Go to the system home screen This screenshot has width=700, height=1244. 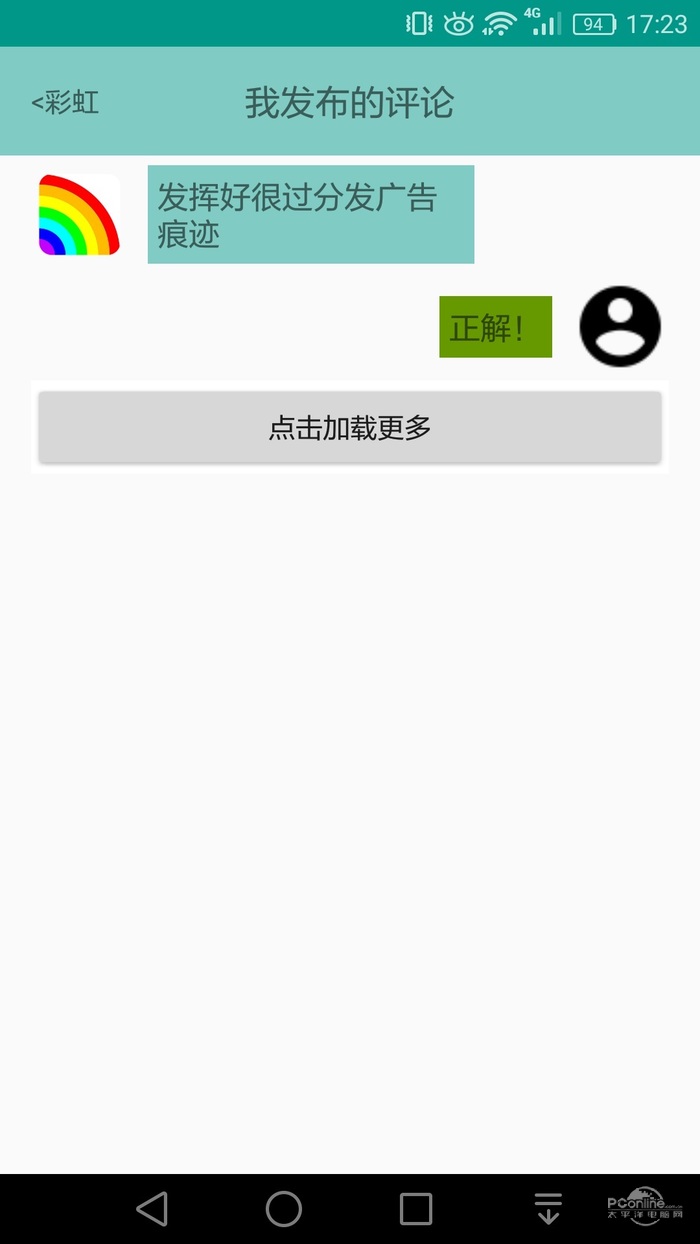coord(284,1209)
